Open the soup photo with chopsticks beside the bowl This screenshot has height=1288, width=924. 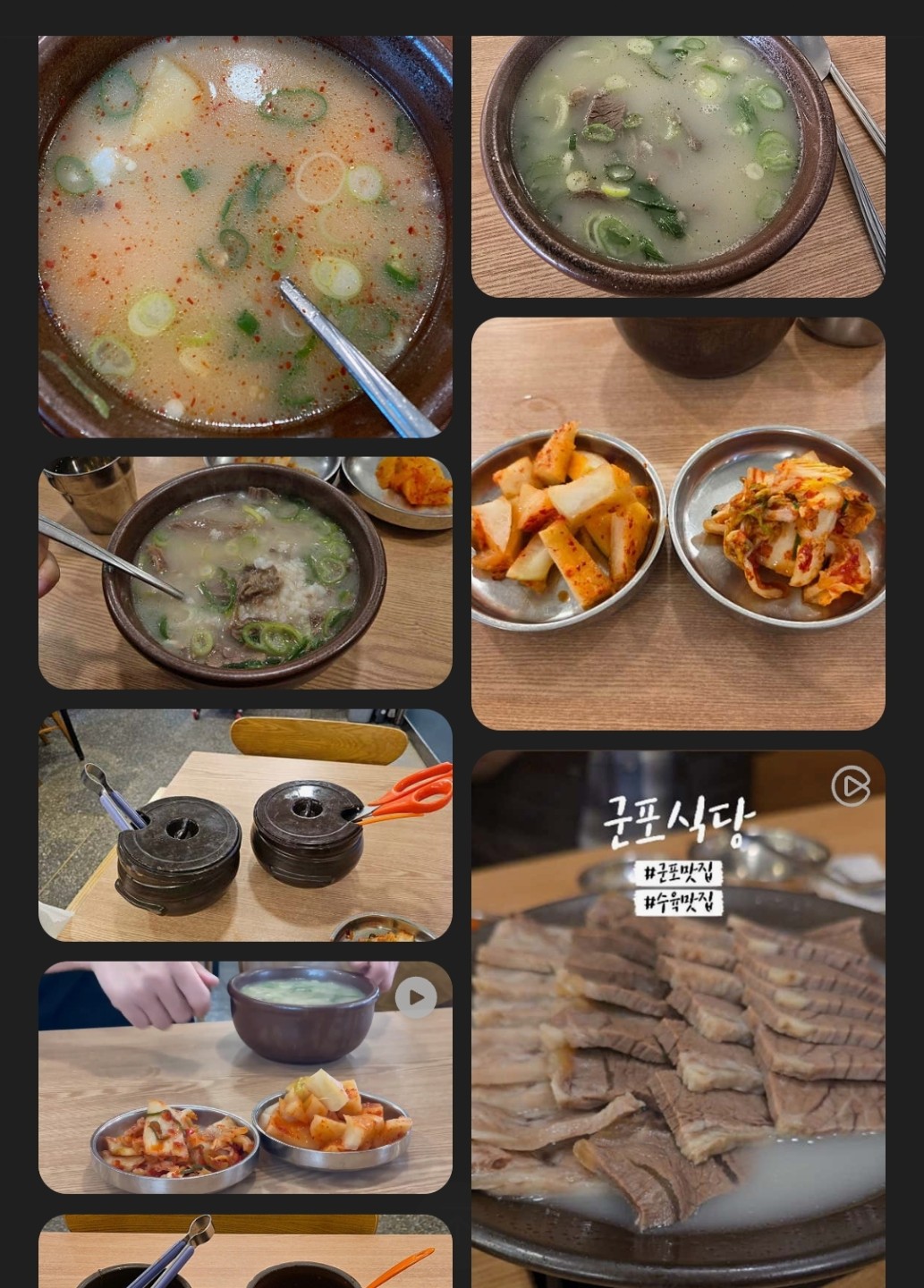pyautogui.click(x=678, y=166)
